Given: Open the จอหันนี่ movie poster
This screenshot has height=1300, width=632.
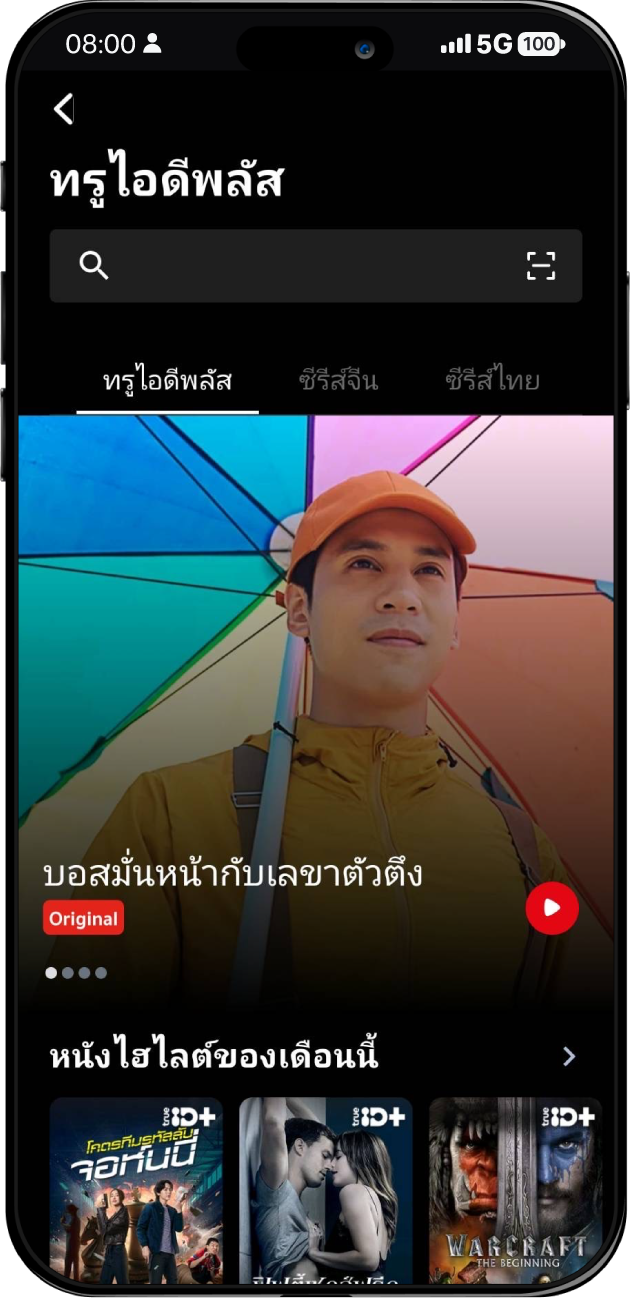Looking at the screenshot, I should pos(136,1190).
